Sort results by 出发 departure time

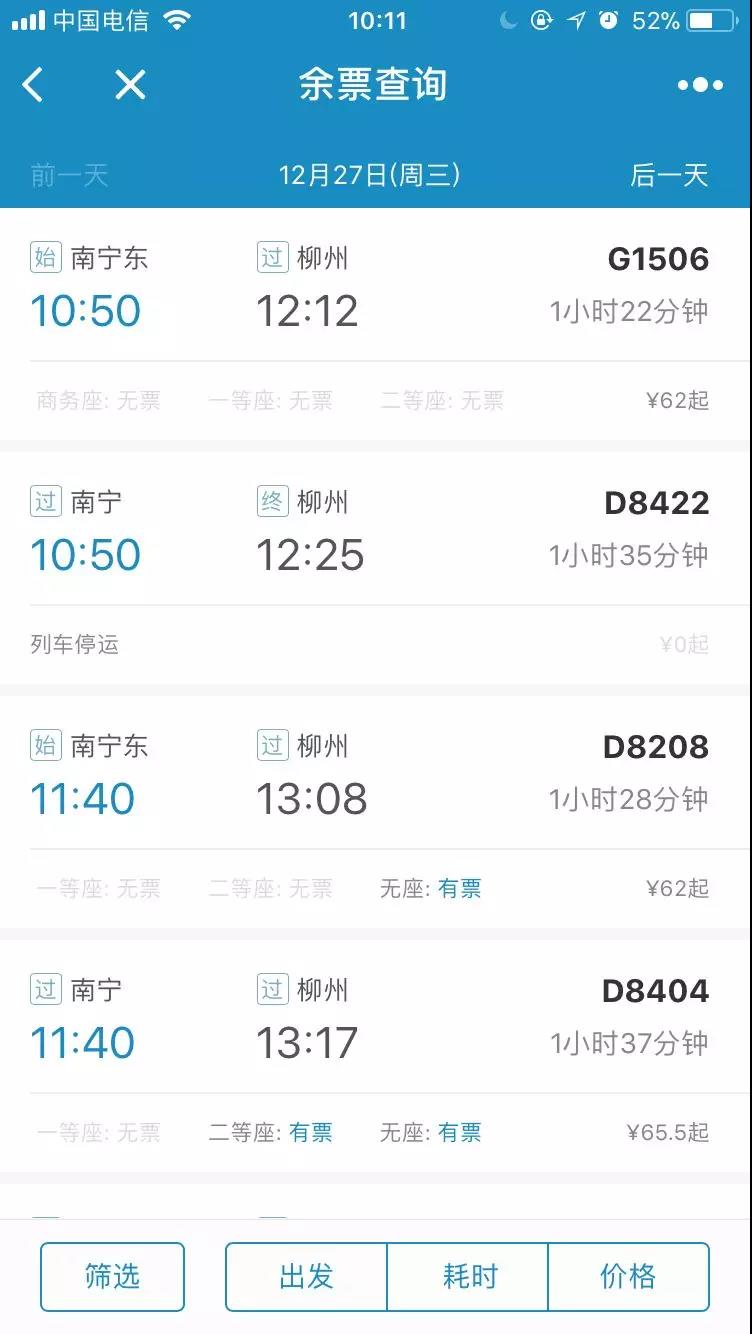(x=306, y=1276)
